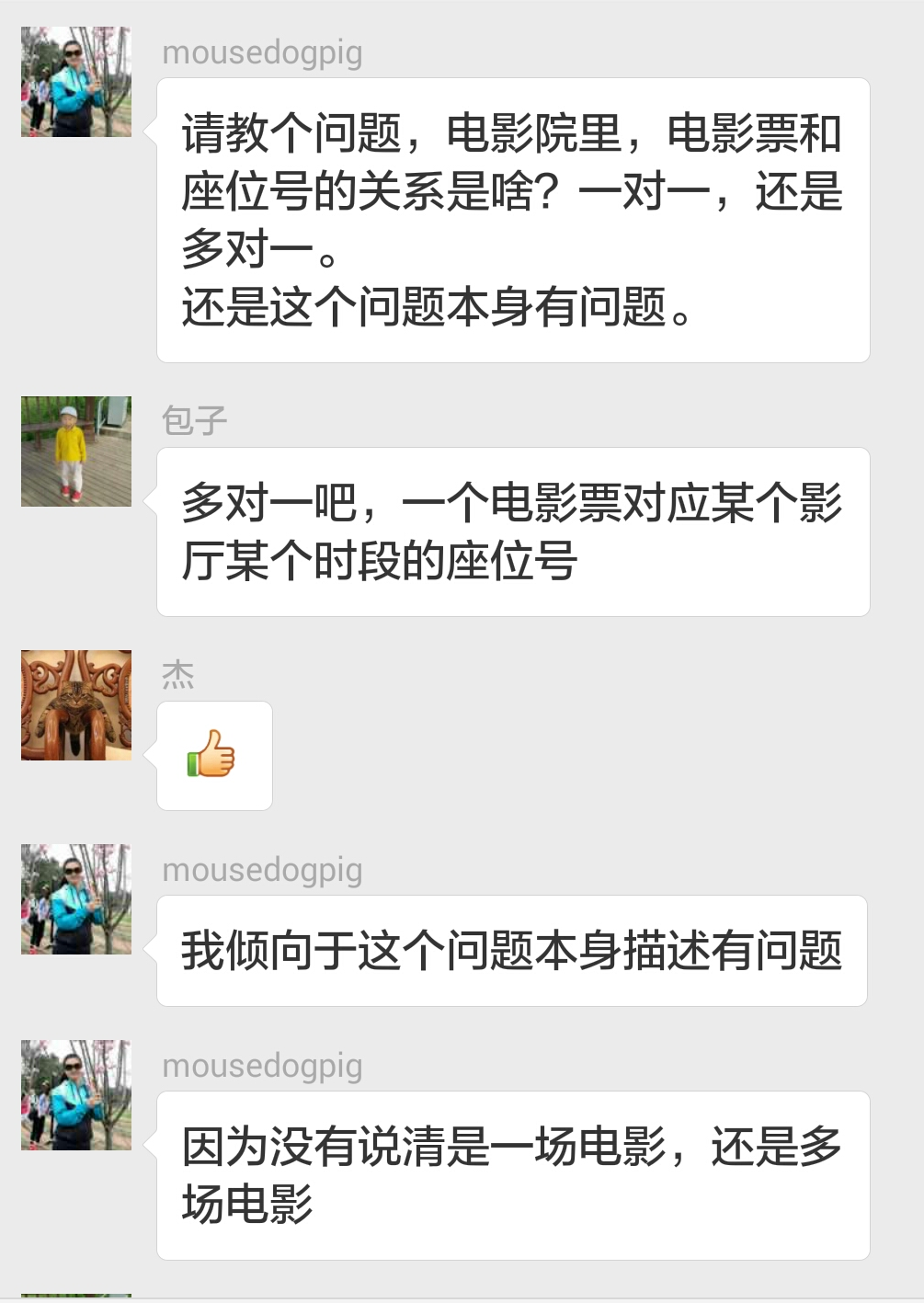Open mousedogpig's avatar beside the movie ticket question

[x=76, y=82]
